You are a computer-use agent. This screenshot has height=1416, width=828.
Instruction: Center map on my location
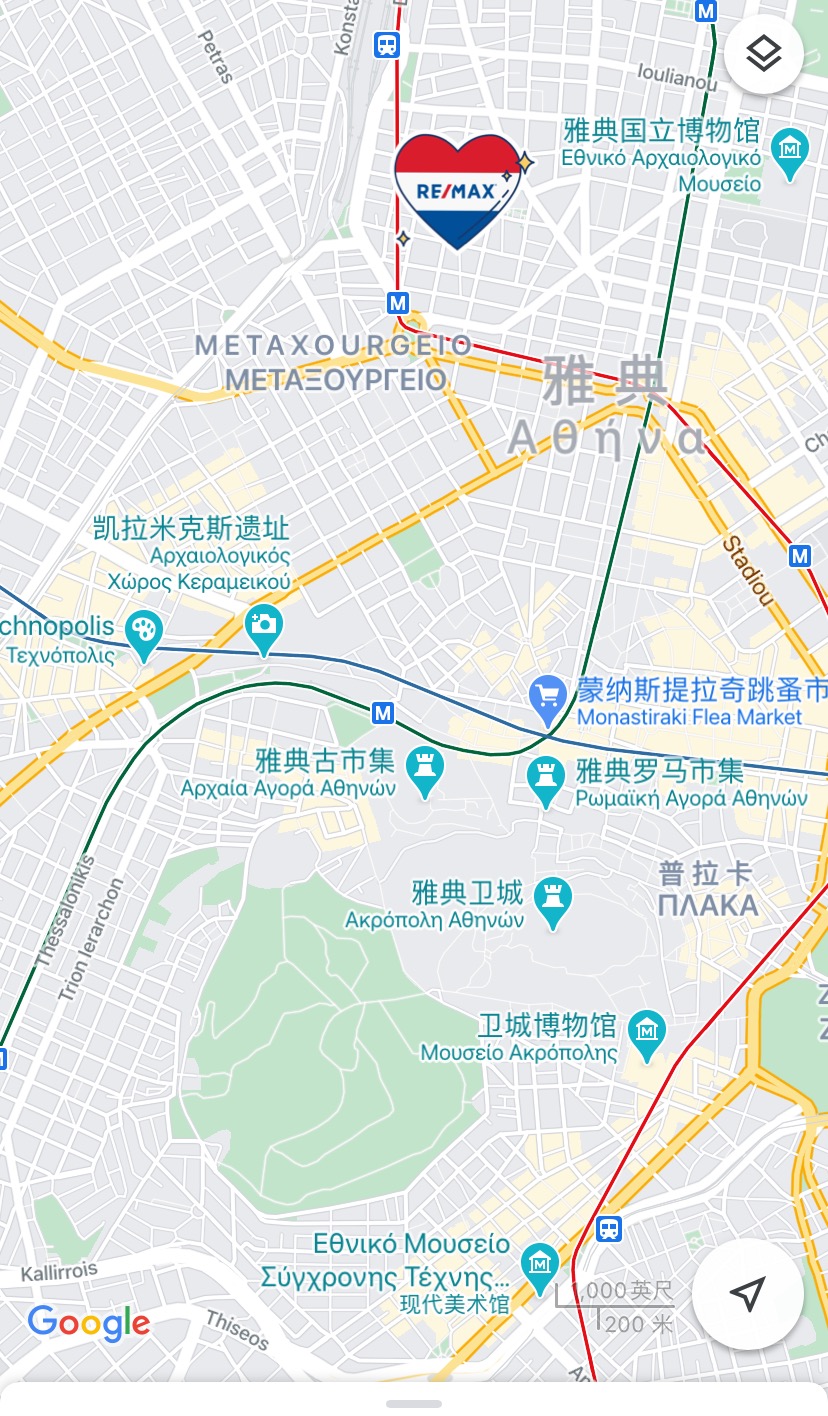747,1294
